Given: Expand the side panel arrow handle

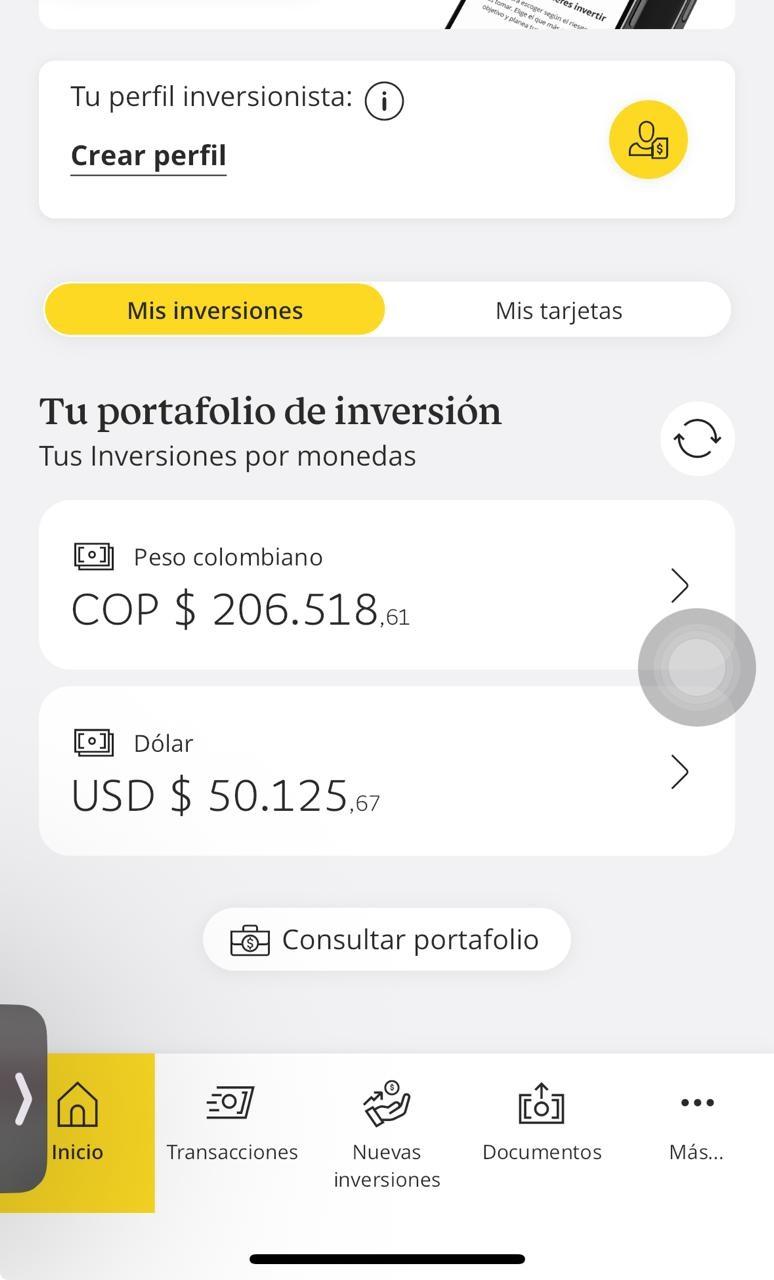Looking at the screenshot, I should (x=22, y=1099).
